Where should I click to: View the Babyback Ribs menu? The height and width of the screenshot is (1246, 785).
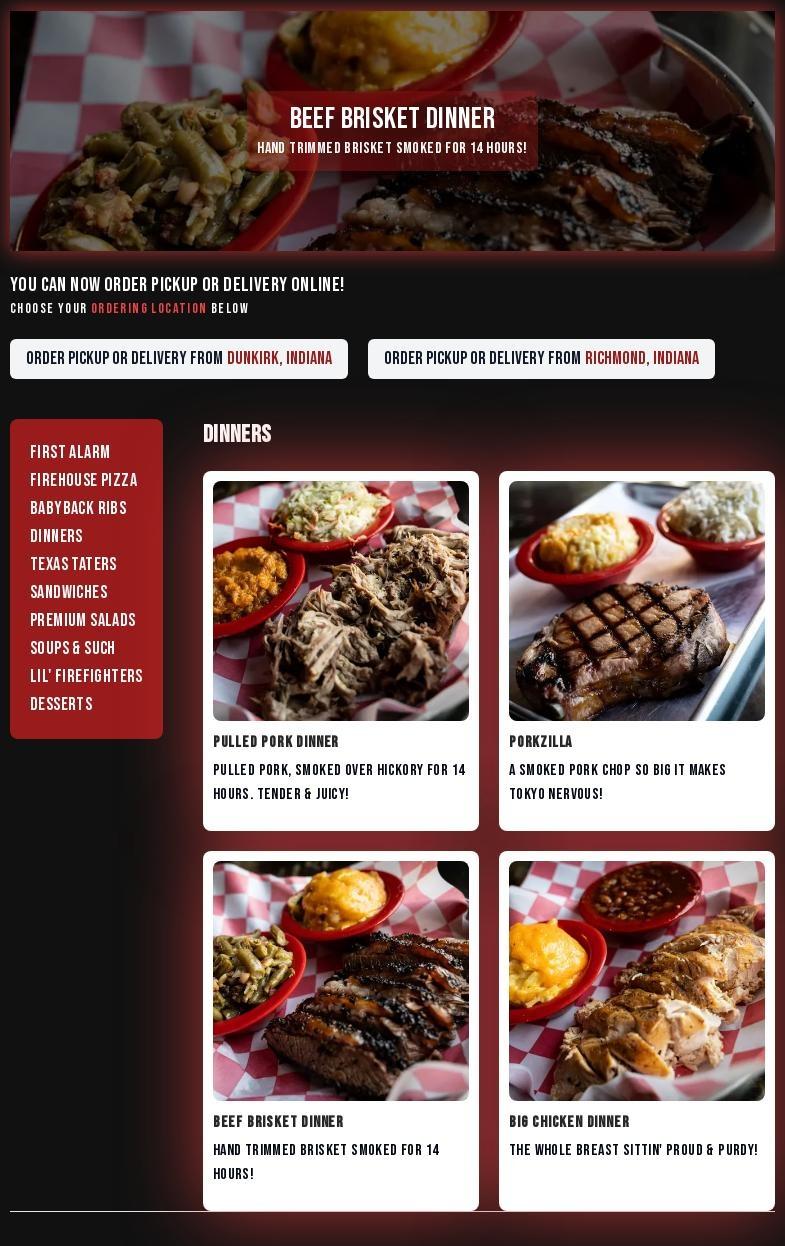tap(77, 508)
